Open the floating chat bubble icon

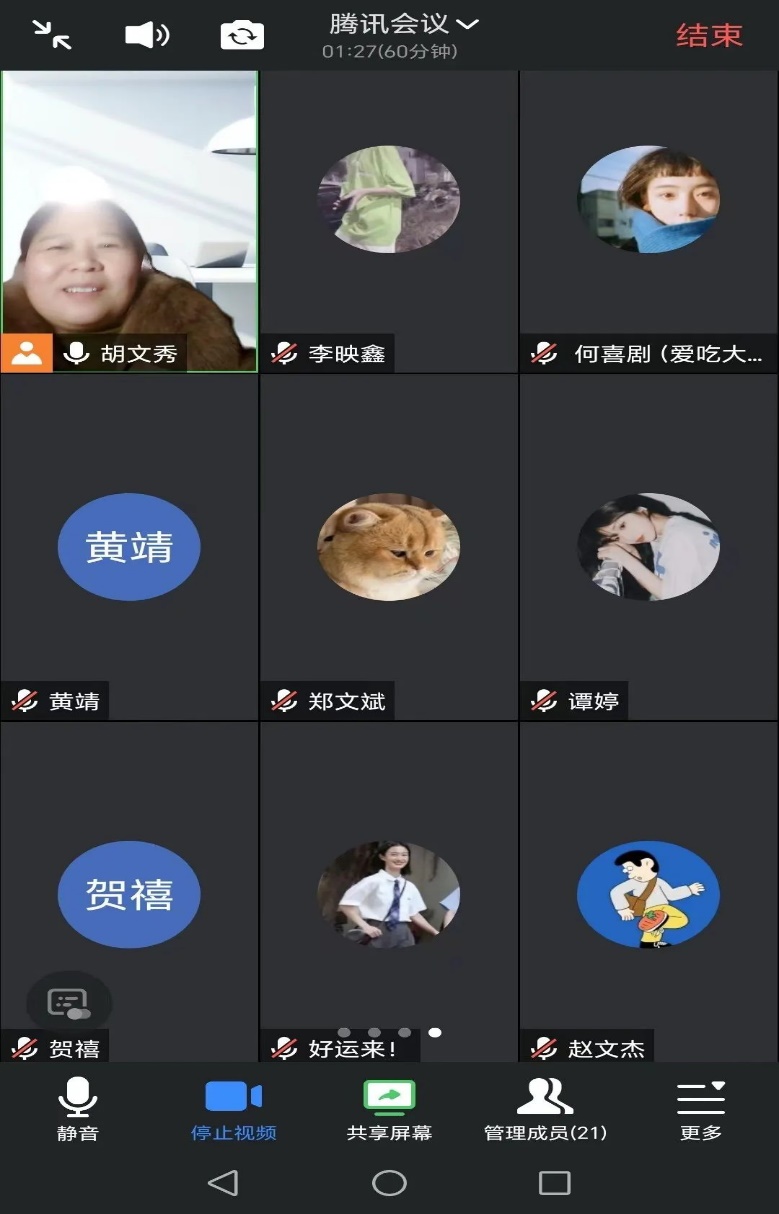coord(68,1002)
